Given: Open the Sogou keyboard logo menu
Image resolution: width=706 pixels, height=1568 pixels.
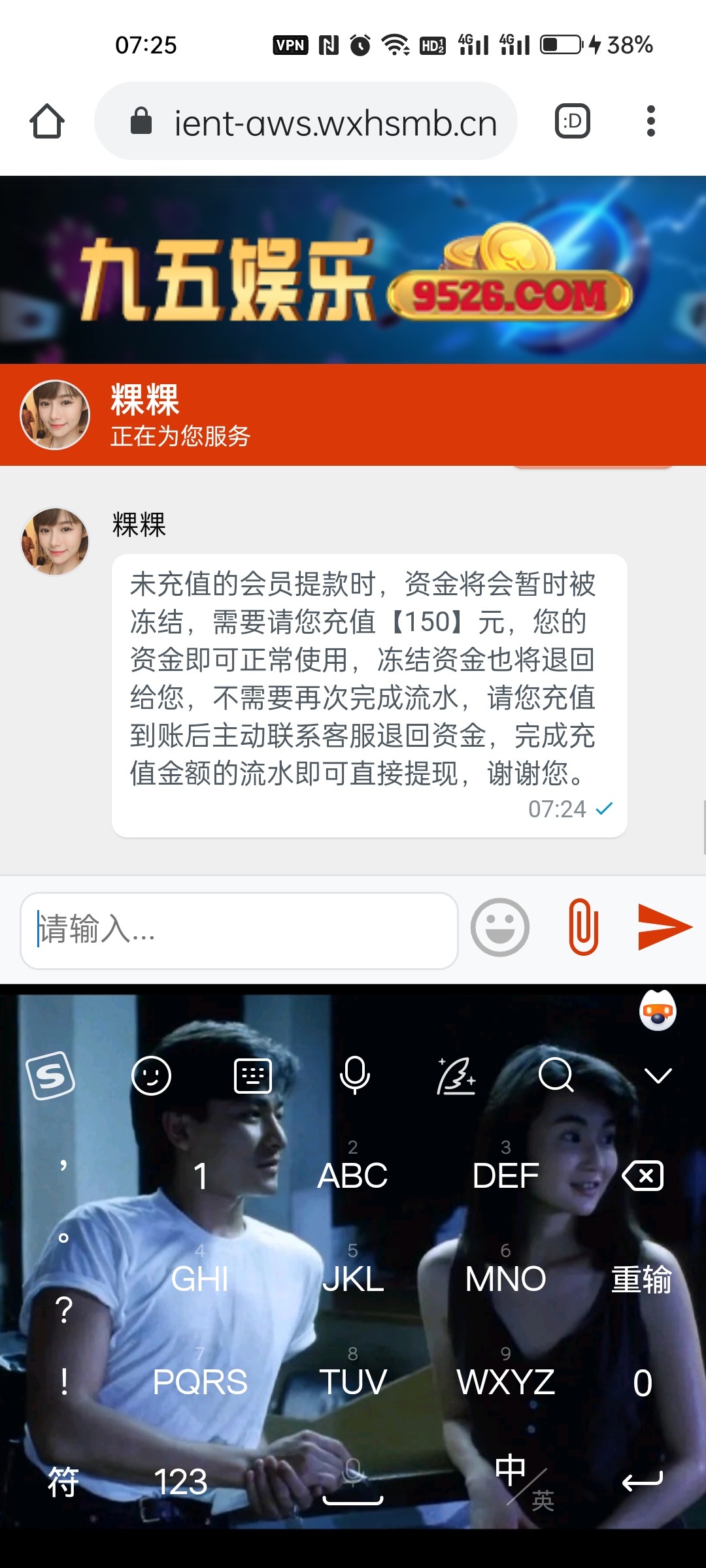Looking at the screenshot, I should 51,1075.
